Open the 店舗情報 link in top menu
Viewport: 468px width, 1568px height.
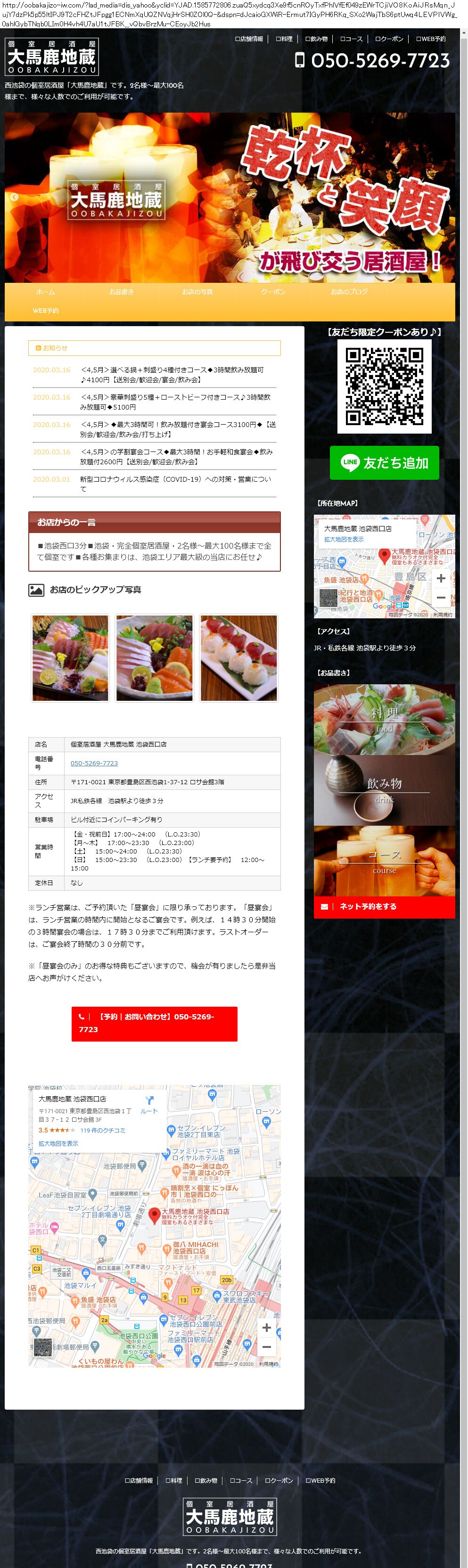(x=249, y=39)
